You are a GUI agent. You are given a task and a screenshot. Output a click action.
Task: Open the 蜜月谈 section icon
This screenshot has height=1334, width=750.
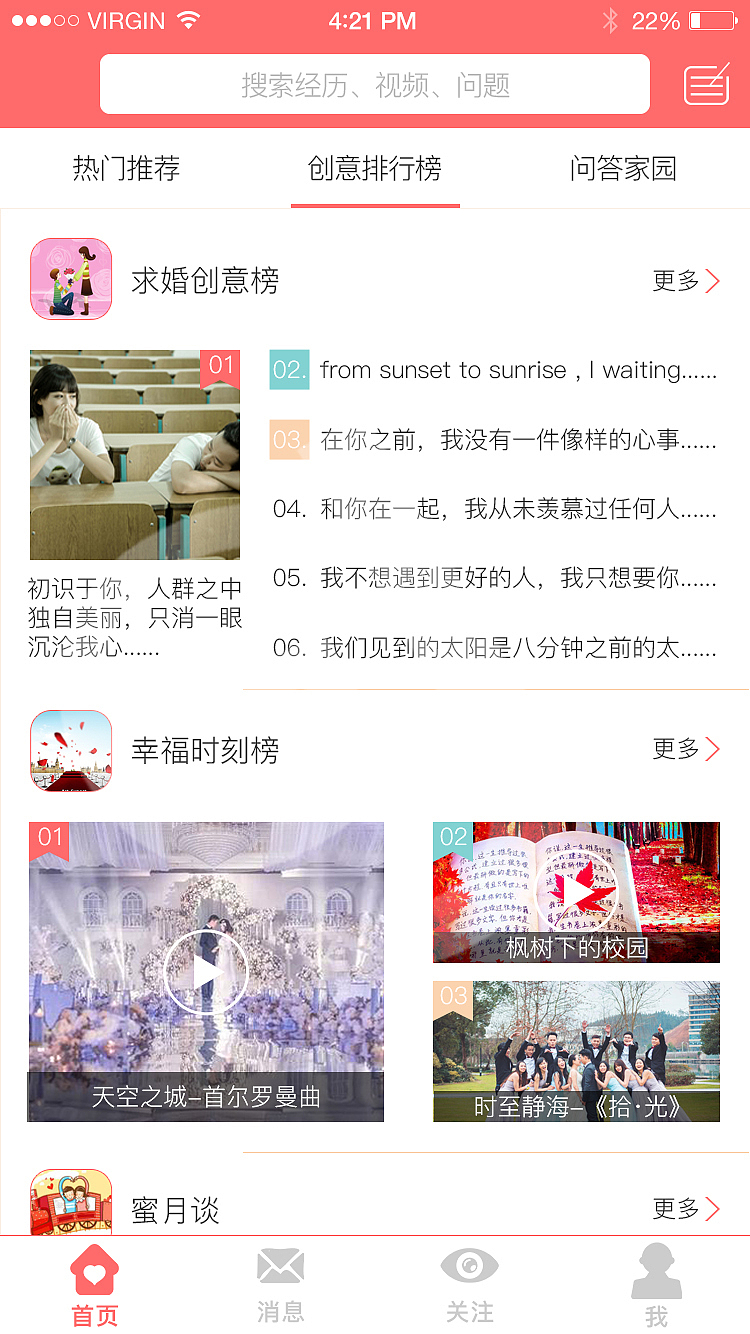[71, 1204]
